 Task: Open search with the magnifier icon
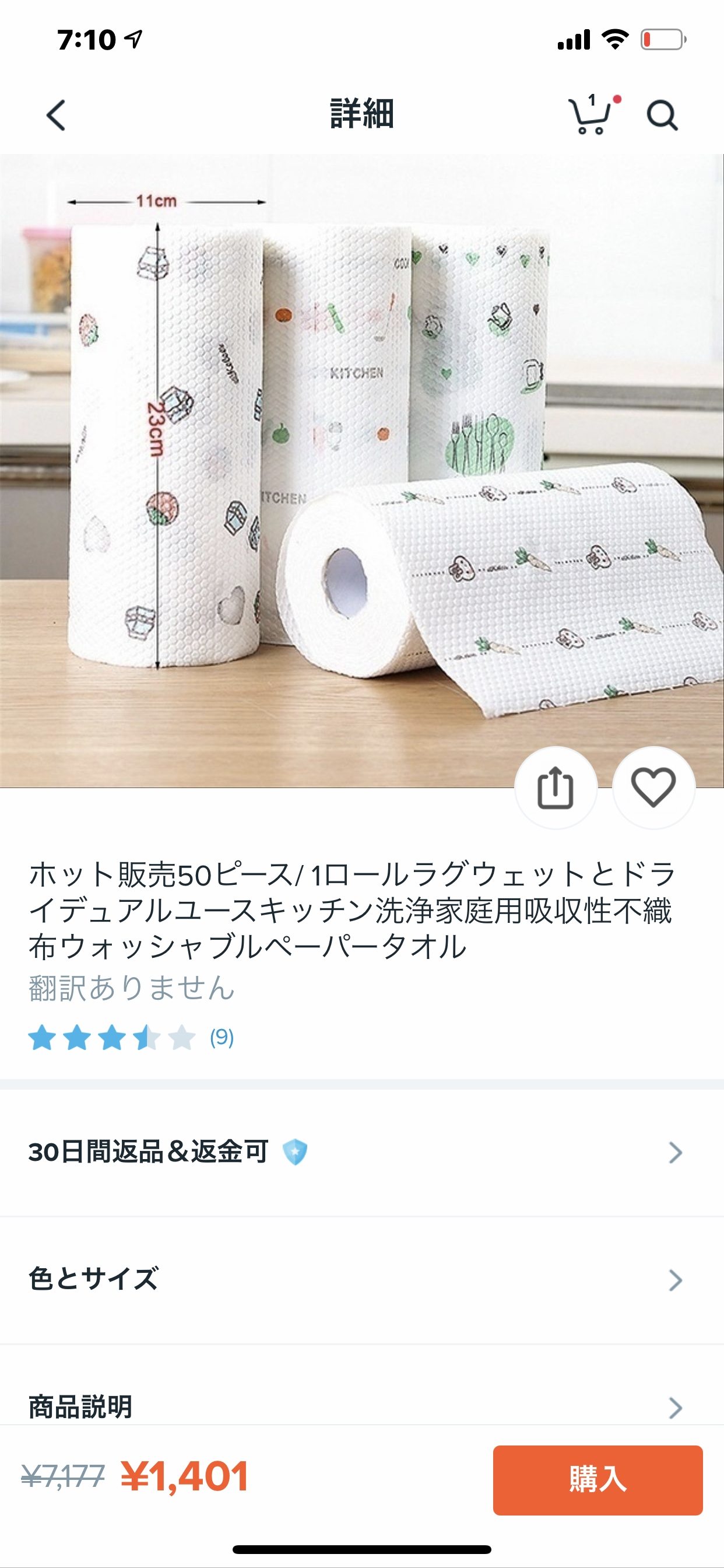(662, 115)
